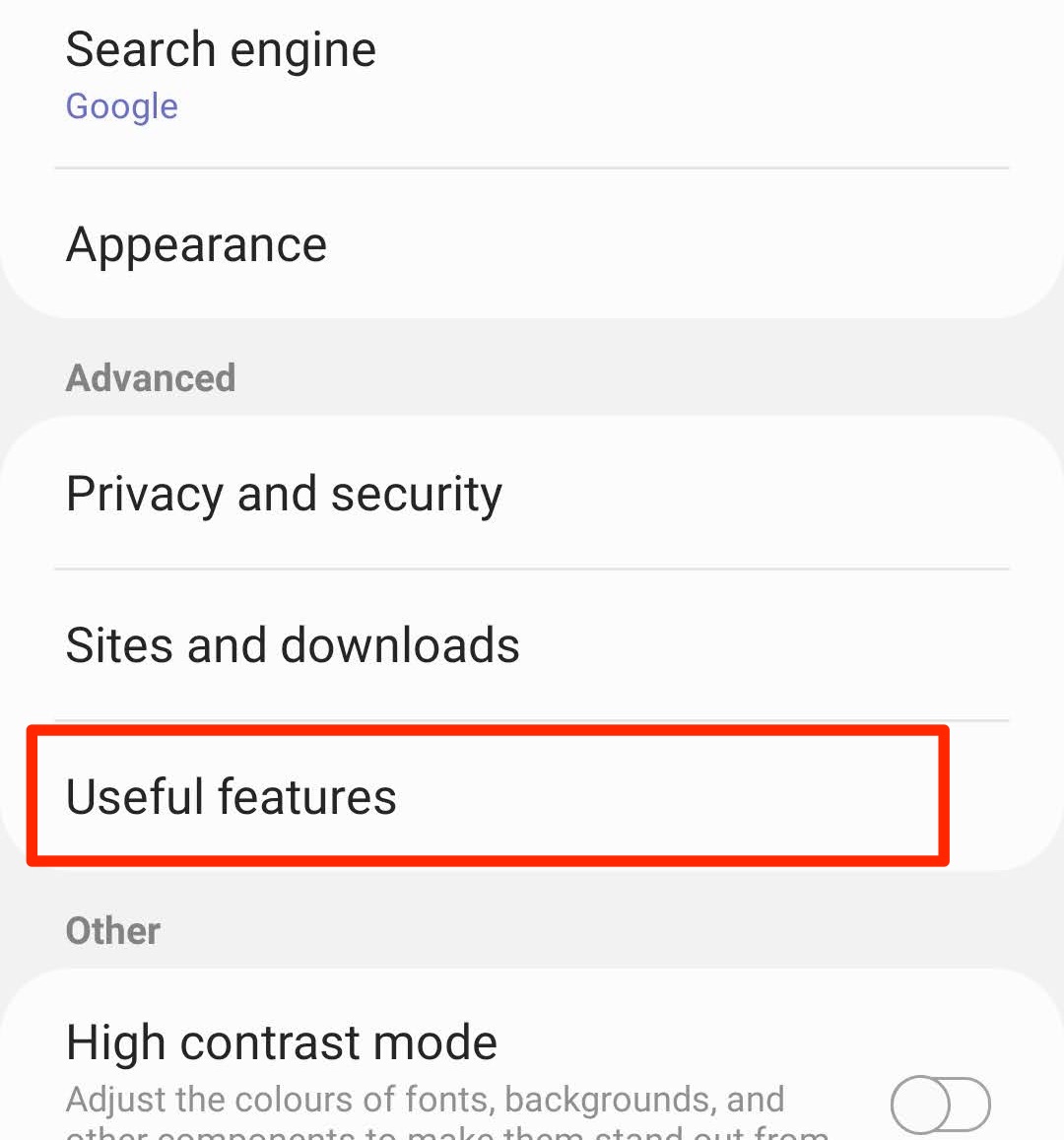Turn on High contrast mode
The height and width of the screenshot is (1140, 1064).
click(x=939, y=1104)
